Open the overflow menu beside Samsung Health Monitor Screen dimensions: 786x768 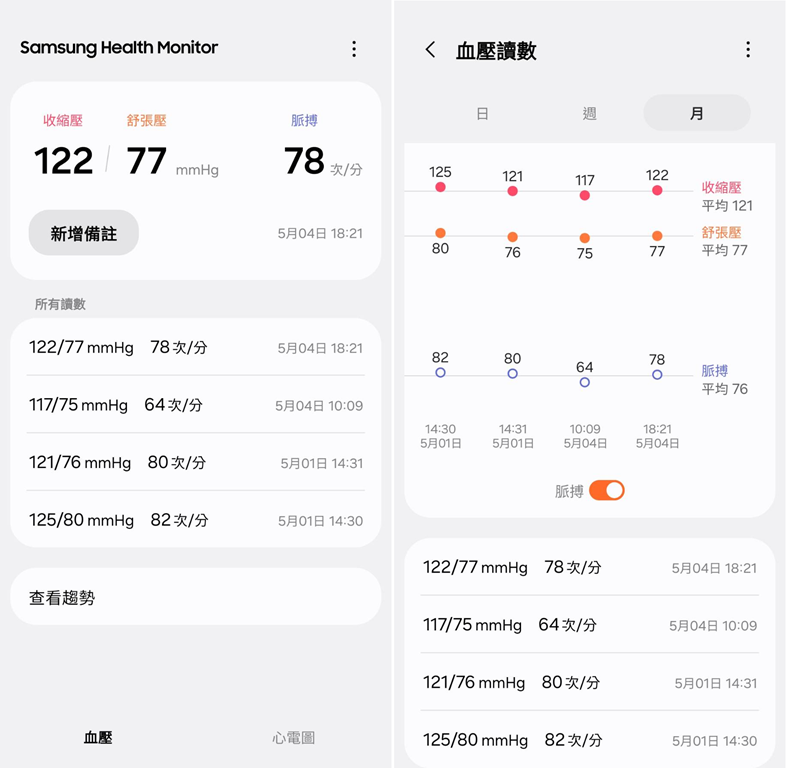[x=353, y=48]
